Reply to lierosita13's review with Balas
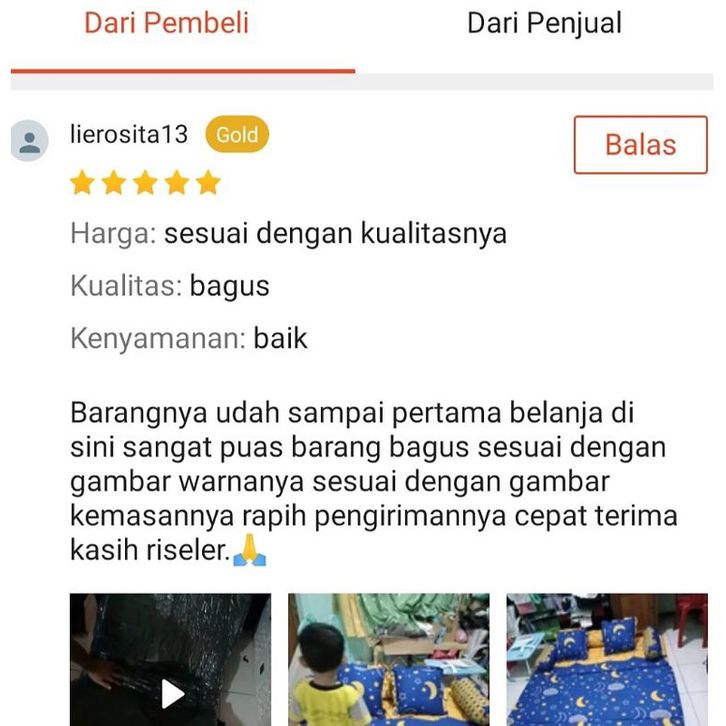 click(640, 145)
